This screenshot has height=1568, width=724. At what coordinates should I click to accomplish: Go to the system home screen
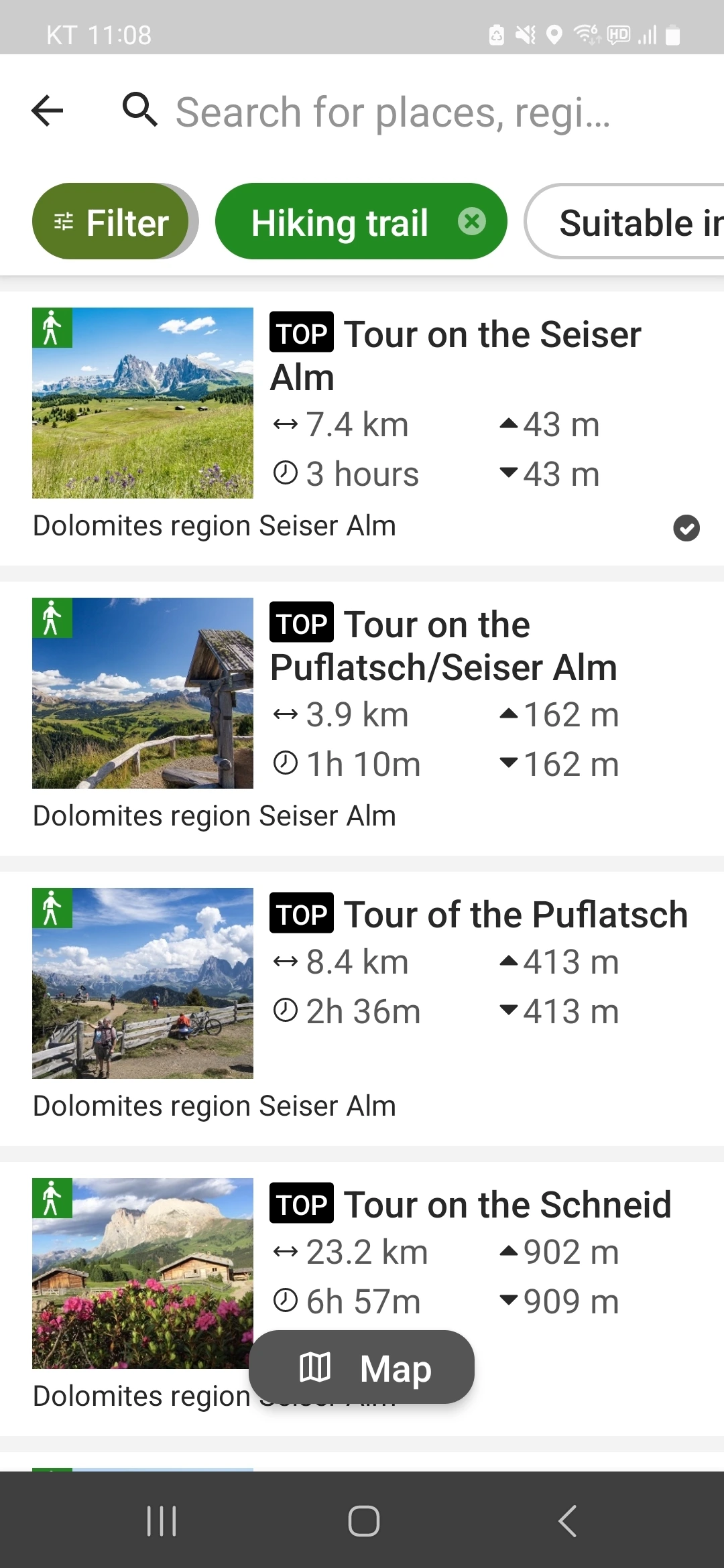(363, 1520)
